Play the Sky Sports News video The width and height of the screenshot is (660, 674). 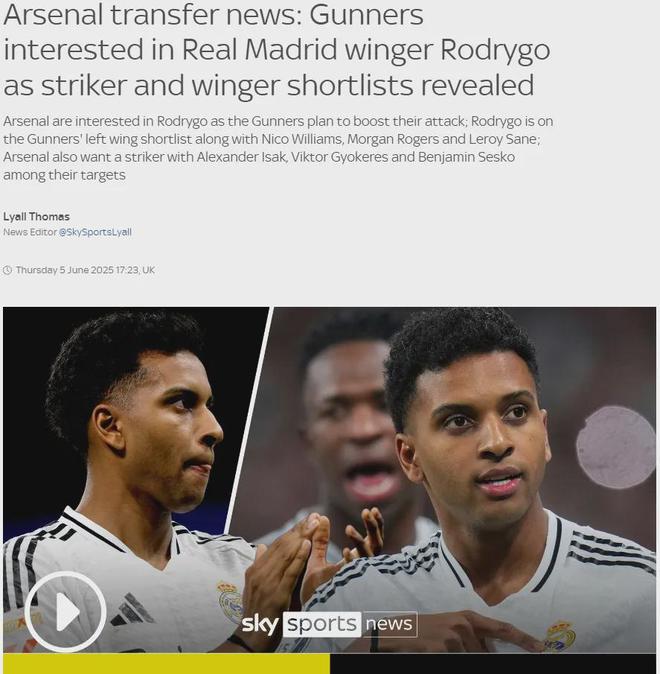(65, 611)
